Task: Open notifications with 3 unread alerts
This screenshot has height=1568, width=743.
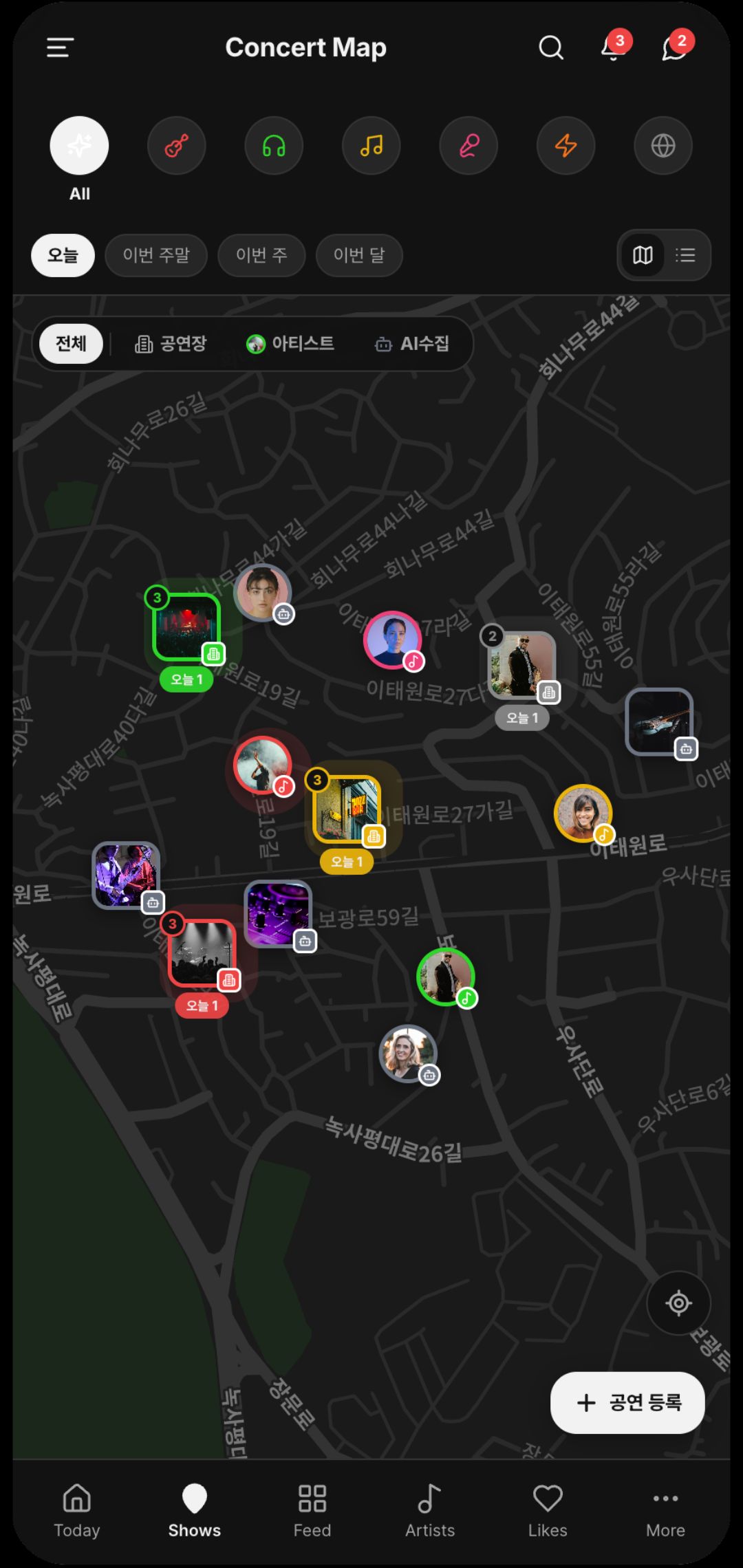Action: 610,48
